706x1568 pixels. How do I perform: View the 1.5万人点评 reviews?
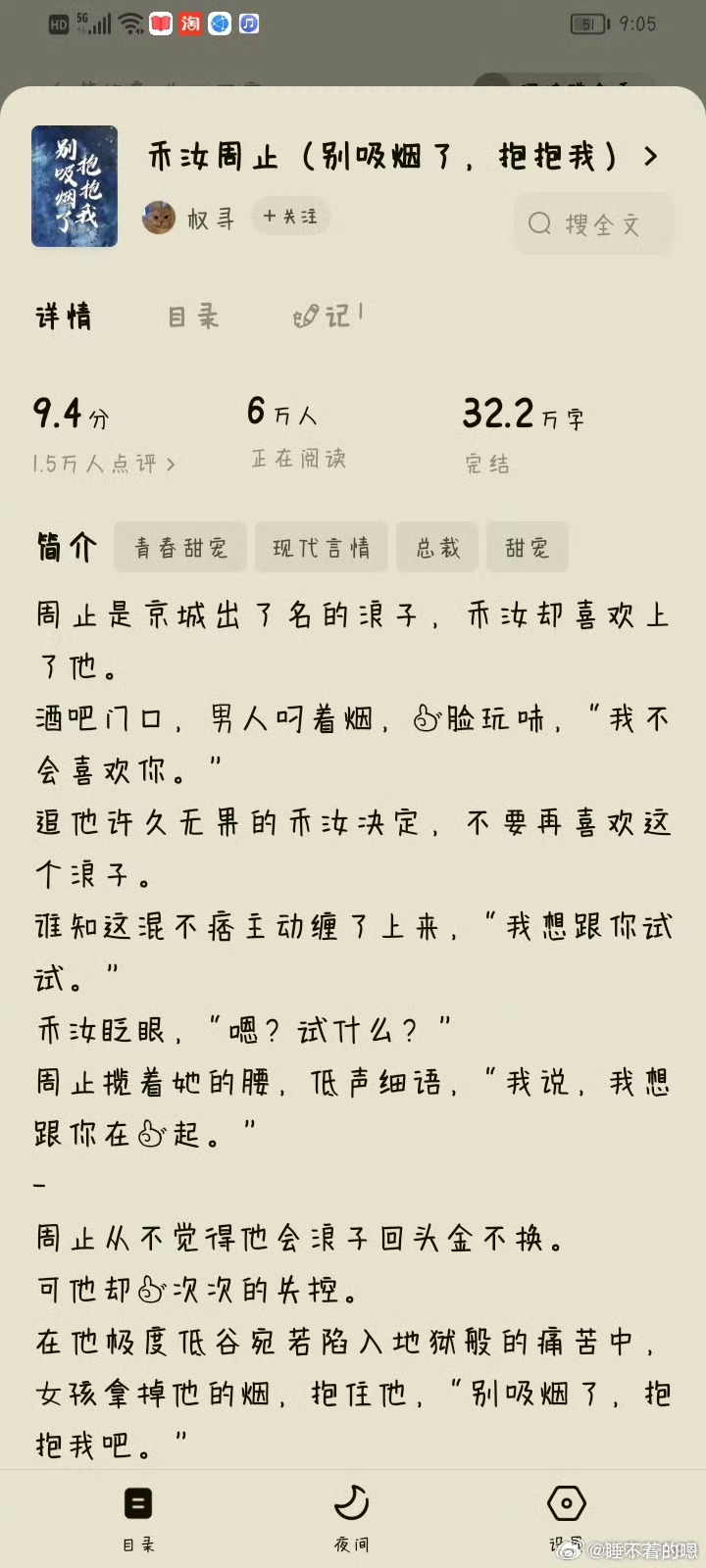point(104,464)
